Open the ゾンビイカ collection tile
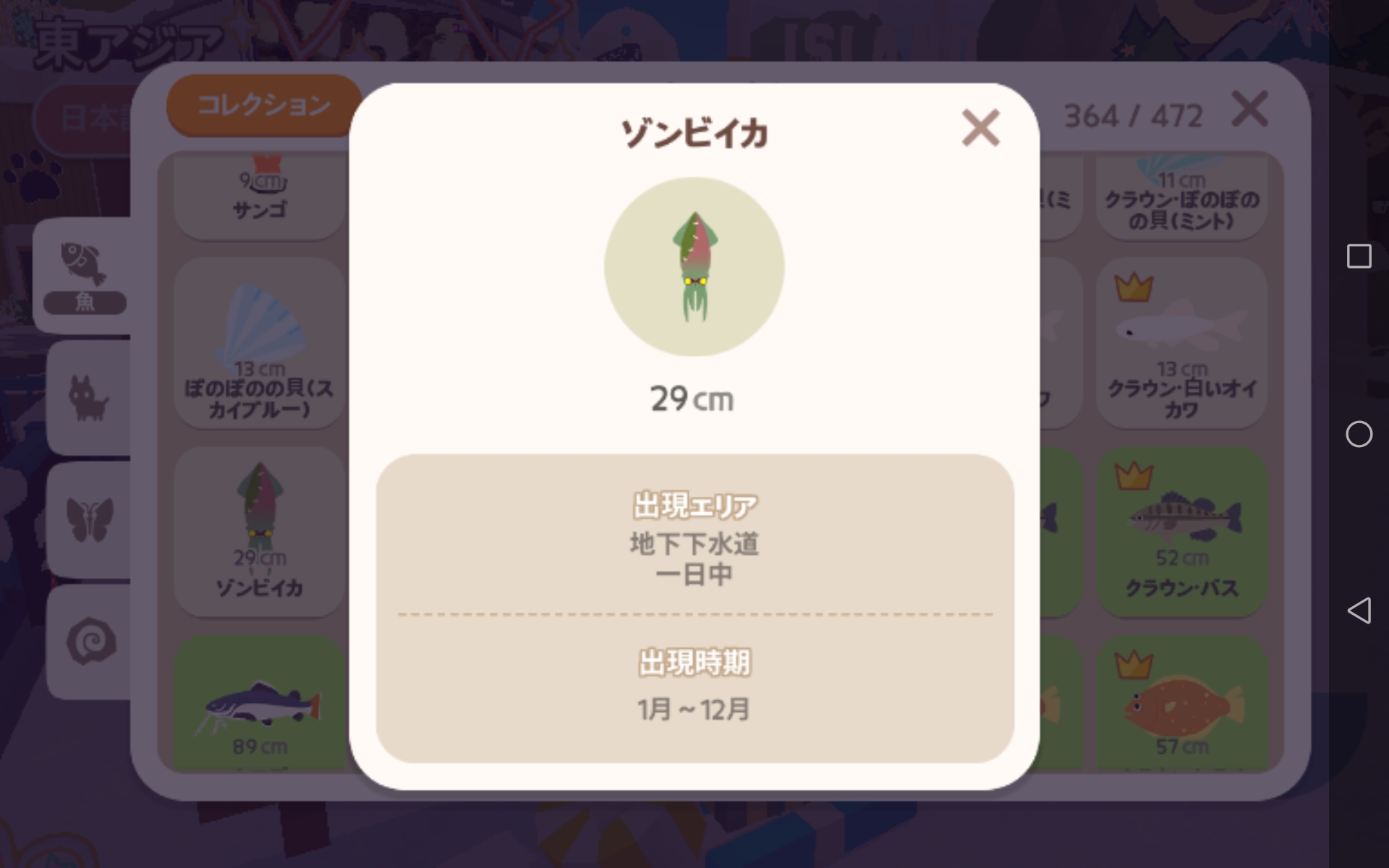 pos(259,532)
